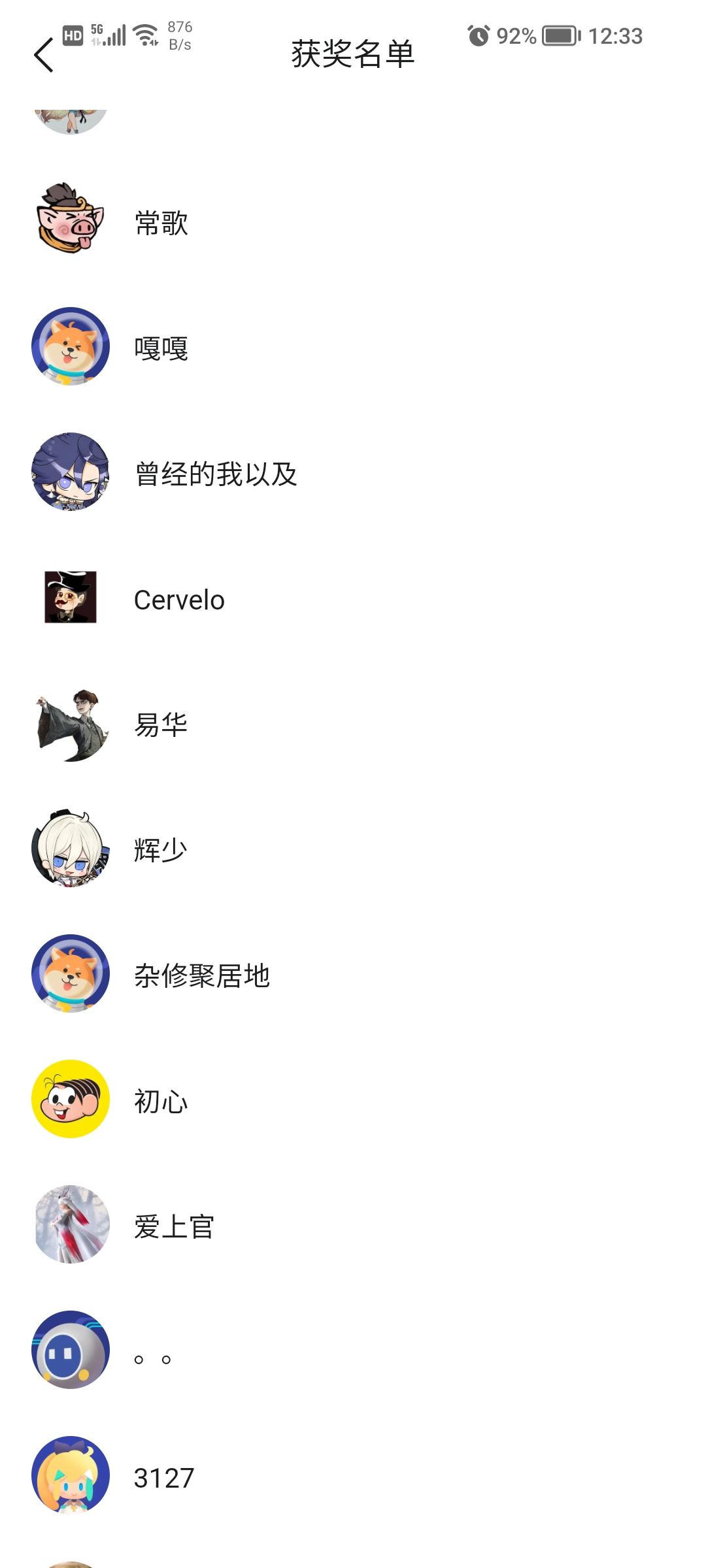706x1568 pixels.
Task: Tap 嘎嘎's shiba dog avatar
Action: coord(71,346)
